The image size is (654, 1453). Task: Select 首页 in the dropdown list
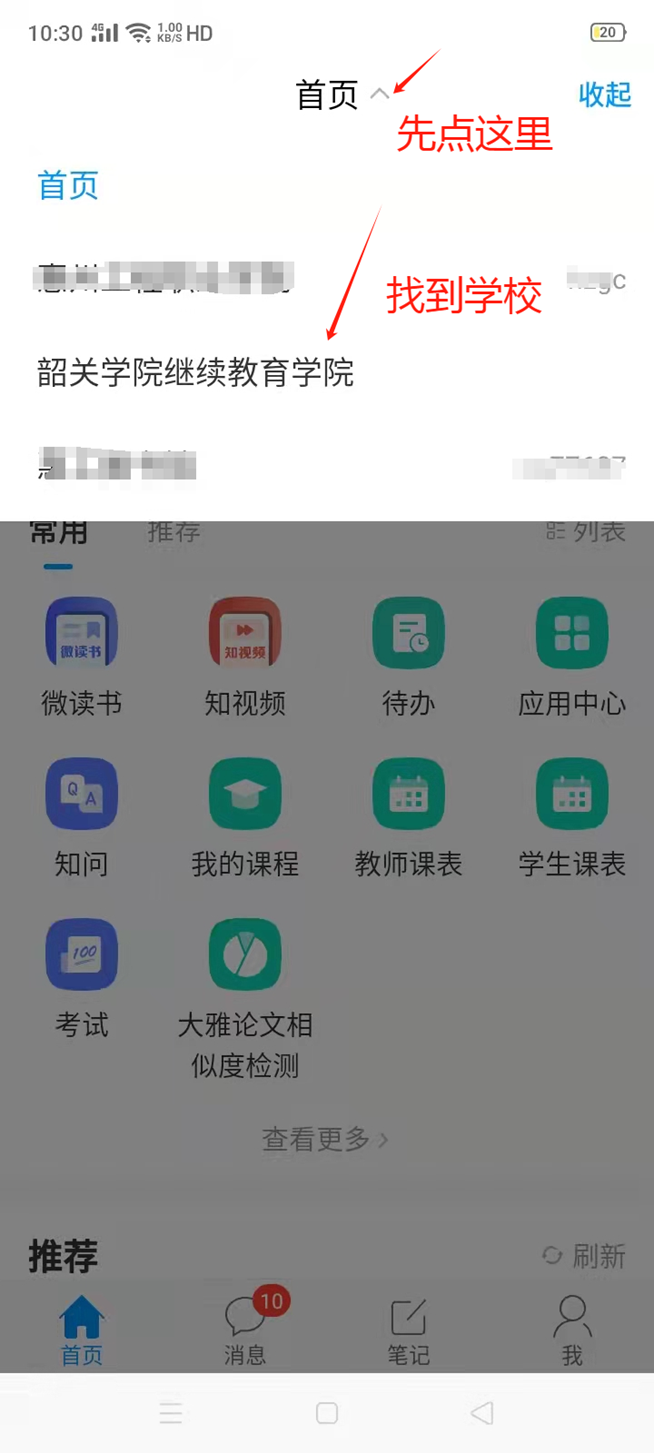(x=68, y=186)
